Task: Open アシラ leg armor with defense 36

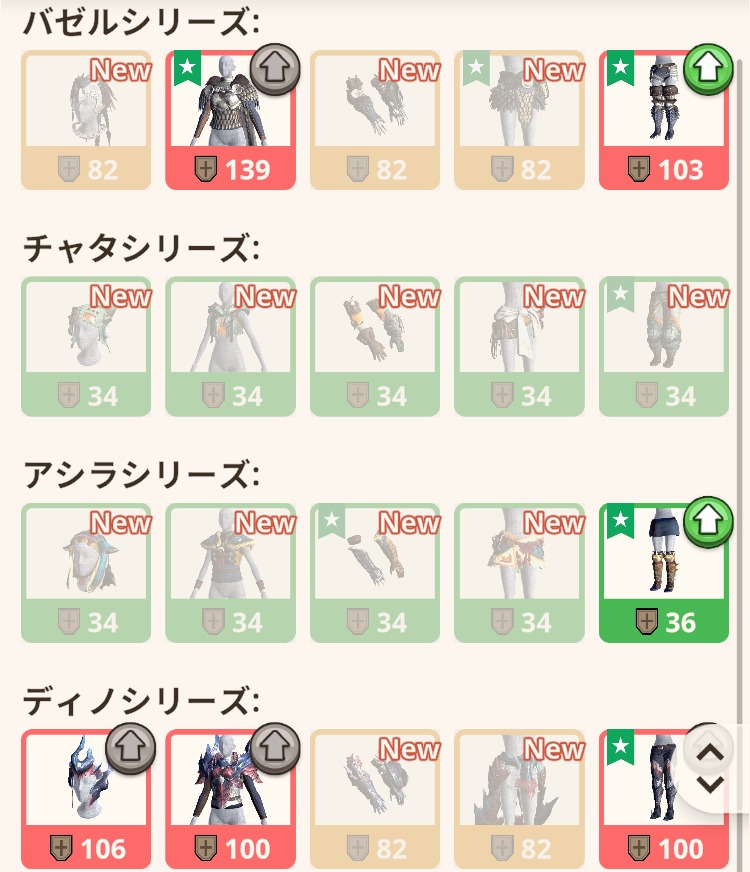Action: click(x=663, y=573)
